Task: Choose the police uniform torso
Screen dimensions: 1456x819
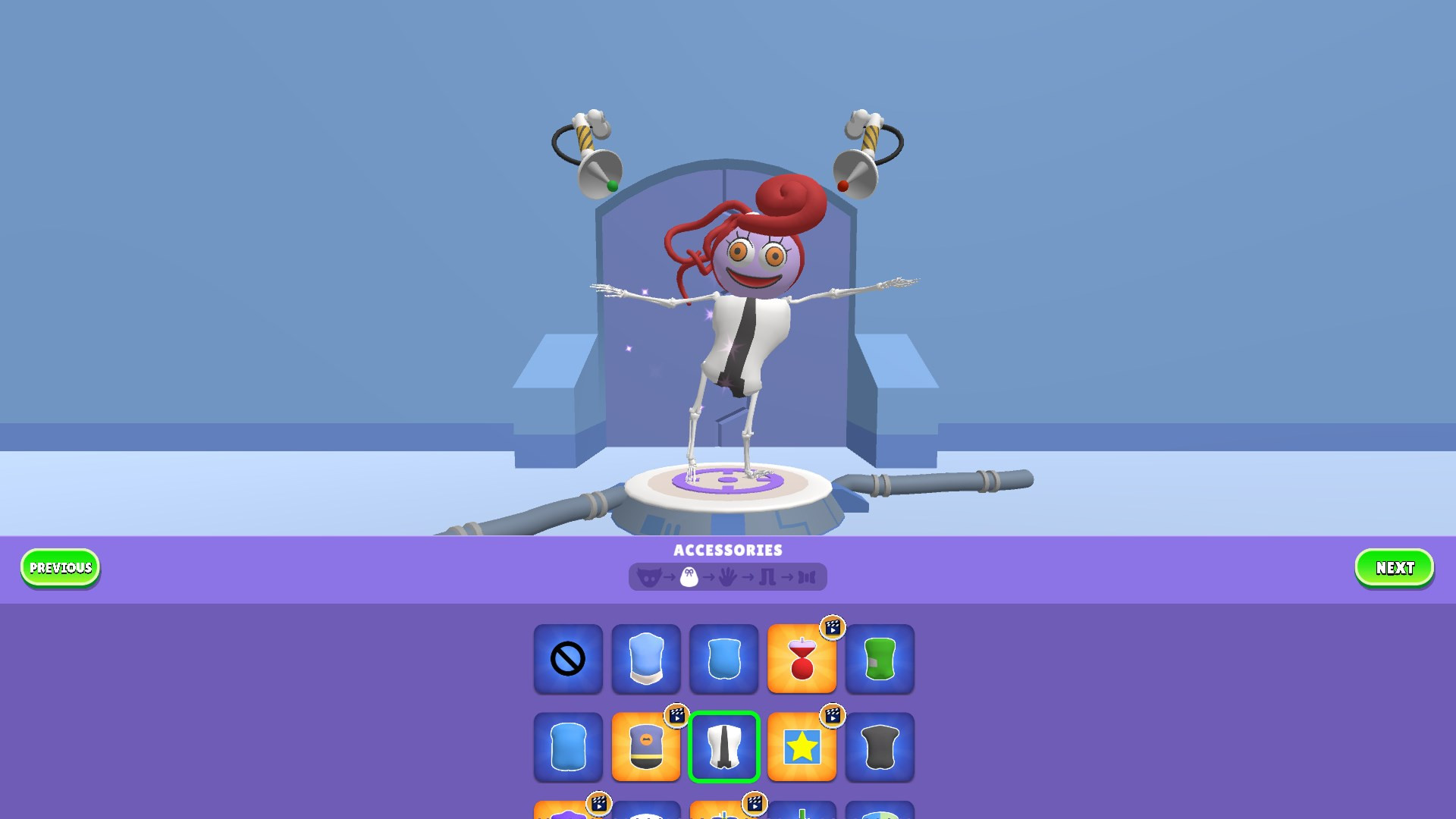Action: point(646,747)
